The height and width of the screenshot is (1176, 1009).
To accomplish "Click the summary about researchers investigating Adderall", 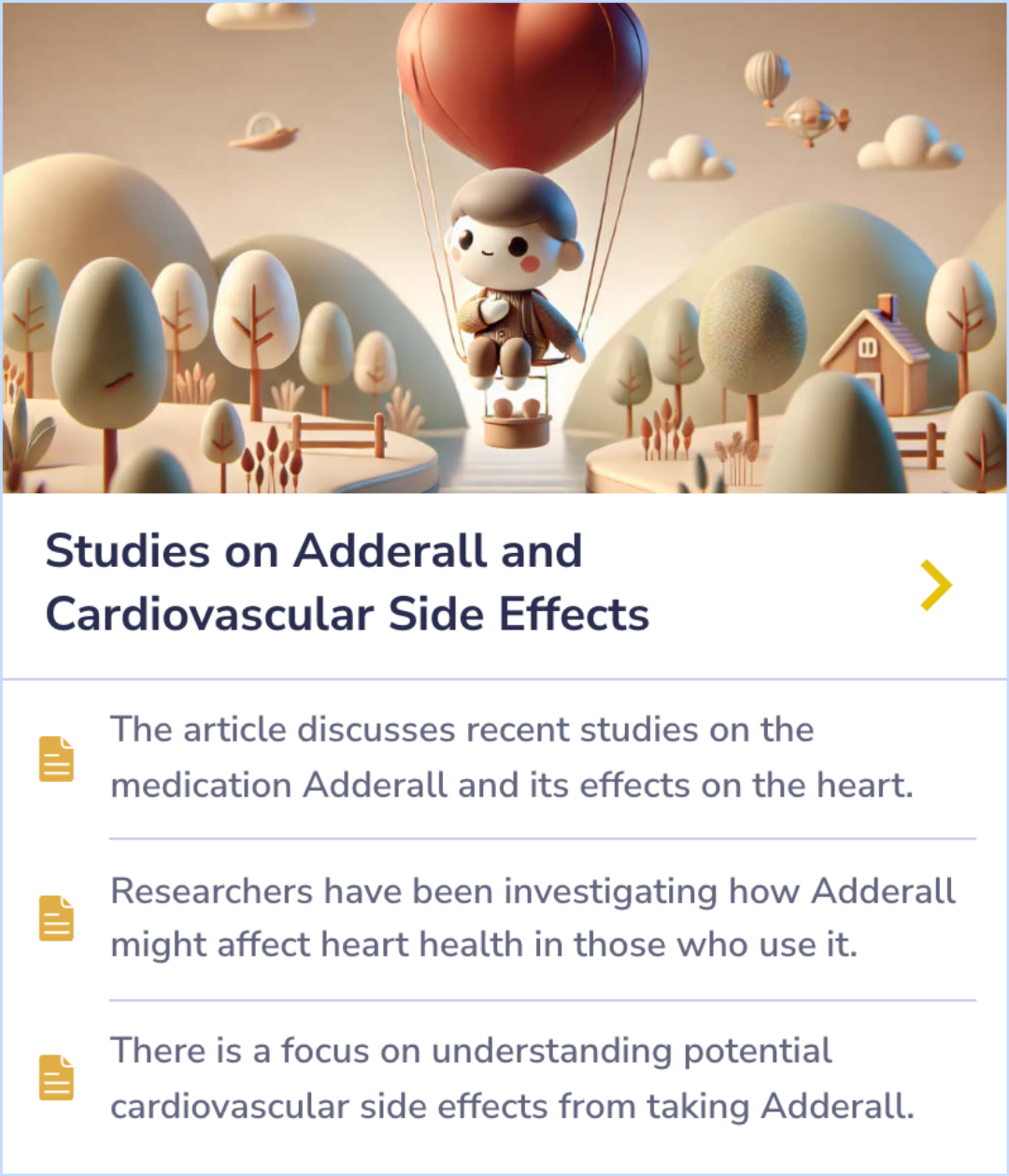I will [x=533, y=917].
